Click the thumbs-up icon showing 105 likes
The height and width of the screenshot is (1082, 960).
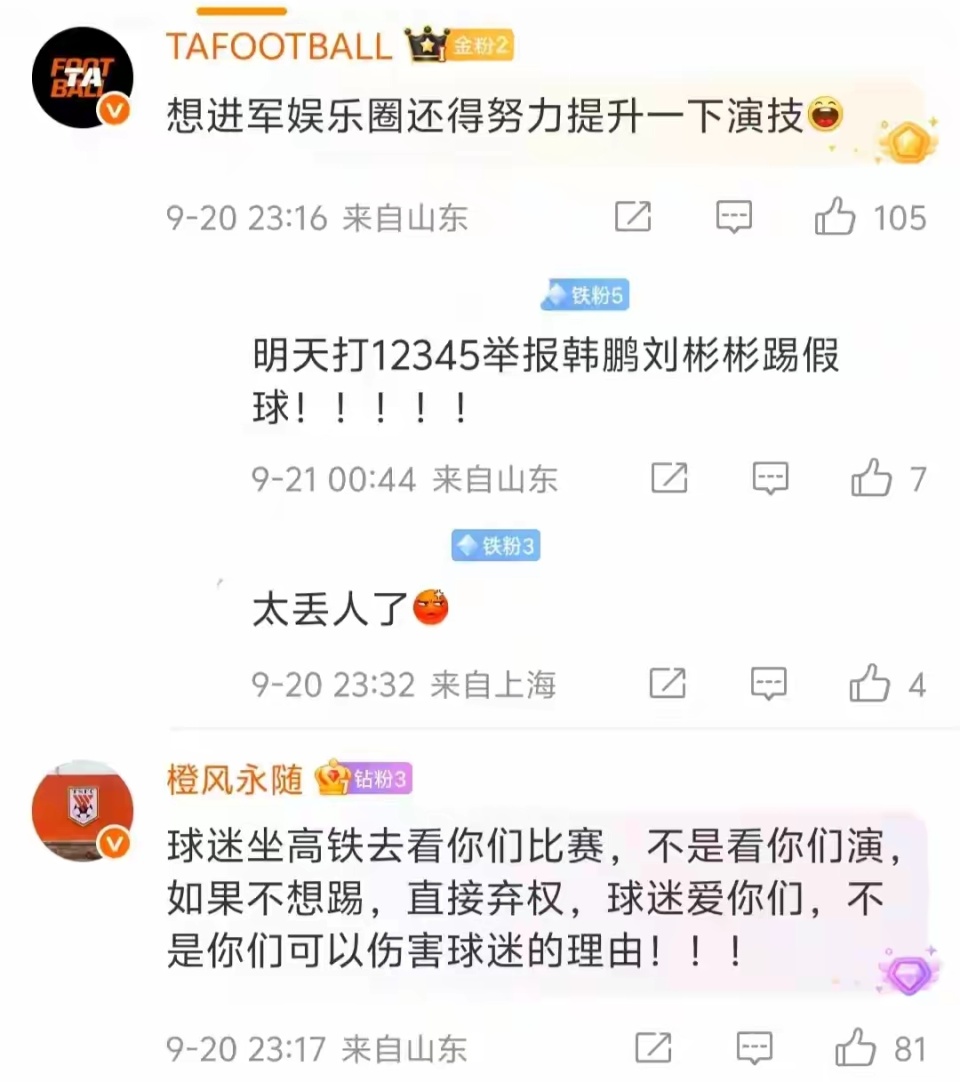(x=838, y=217)
